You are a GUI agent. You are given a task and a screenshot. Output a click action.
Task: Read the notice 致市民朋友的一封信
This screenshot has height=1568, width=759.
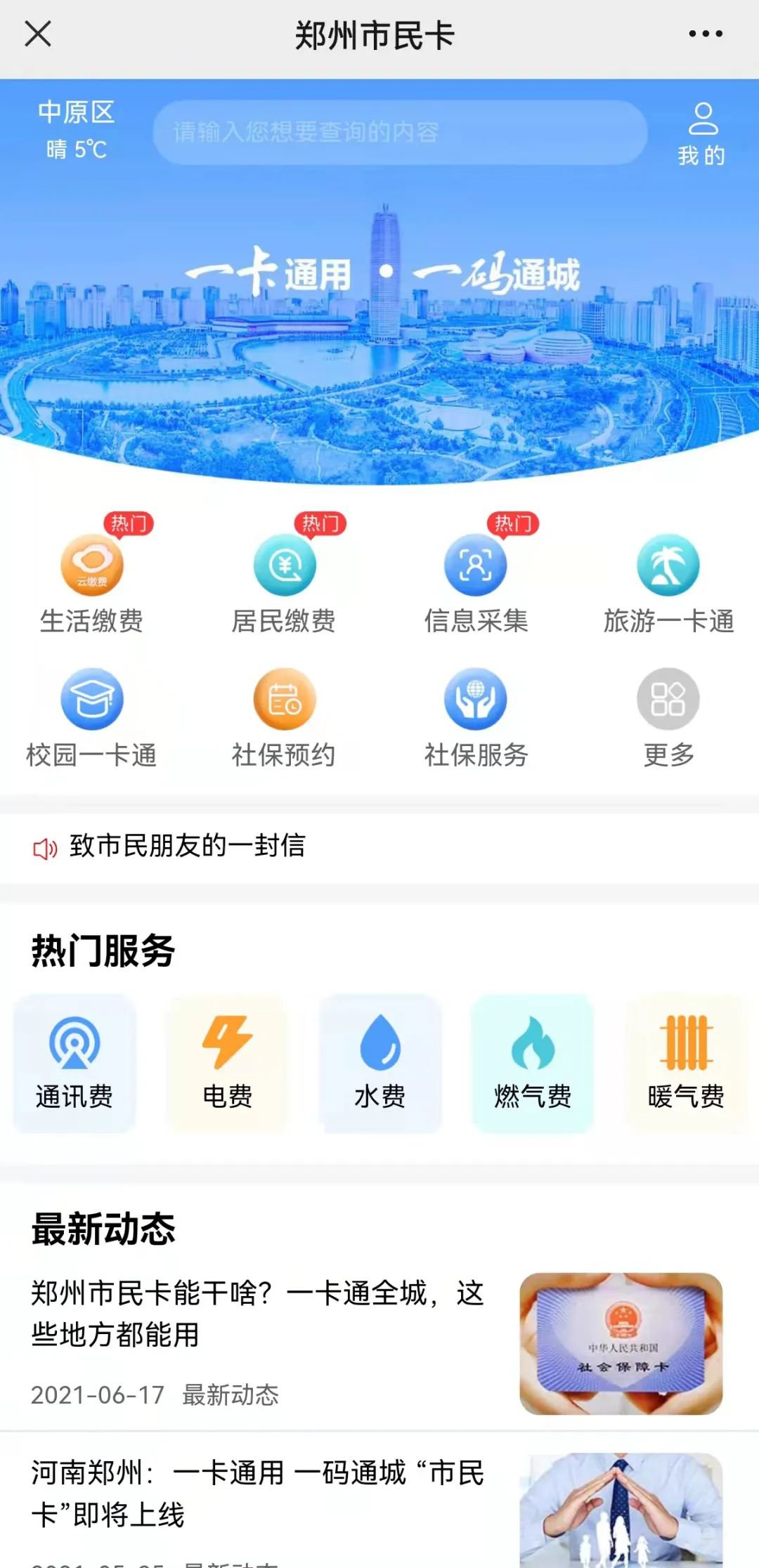click(187, 846)
